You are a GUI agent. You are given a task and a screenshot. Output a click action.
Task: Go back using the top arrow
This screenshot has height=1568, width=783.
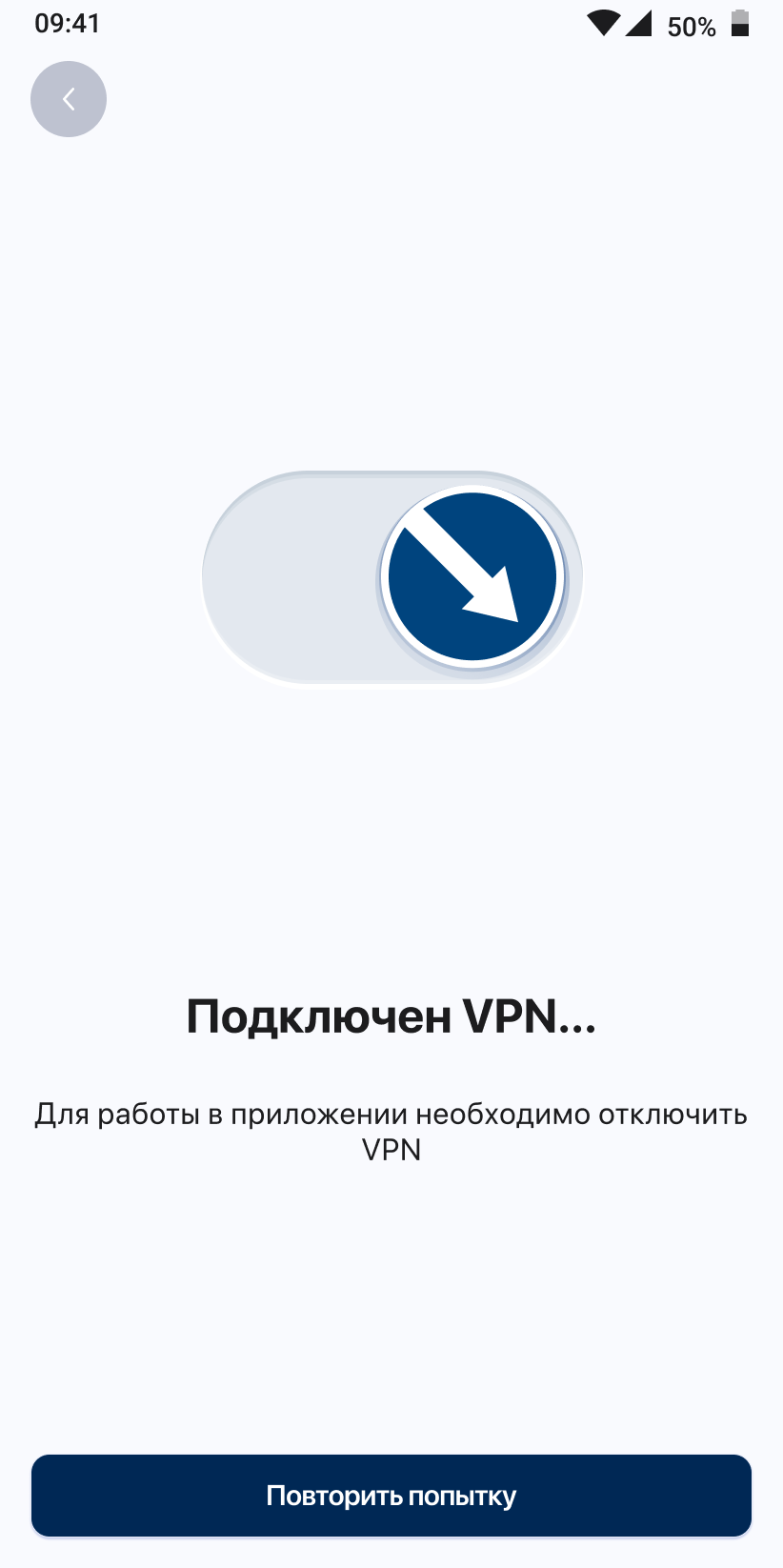coord(69,99)
